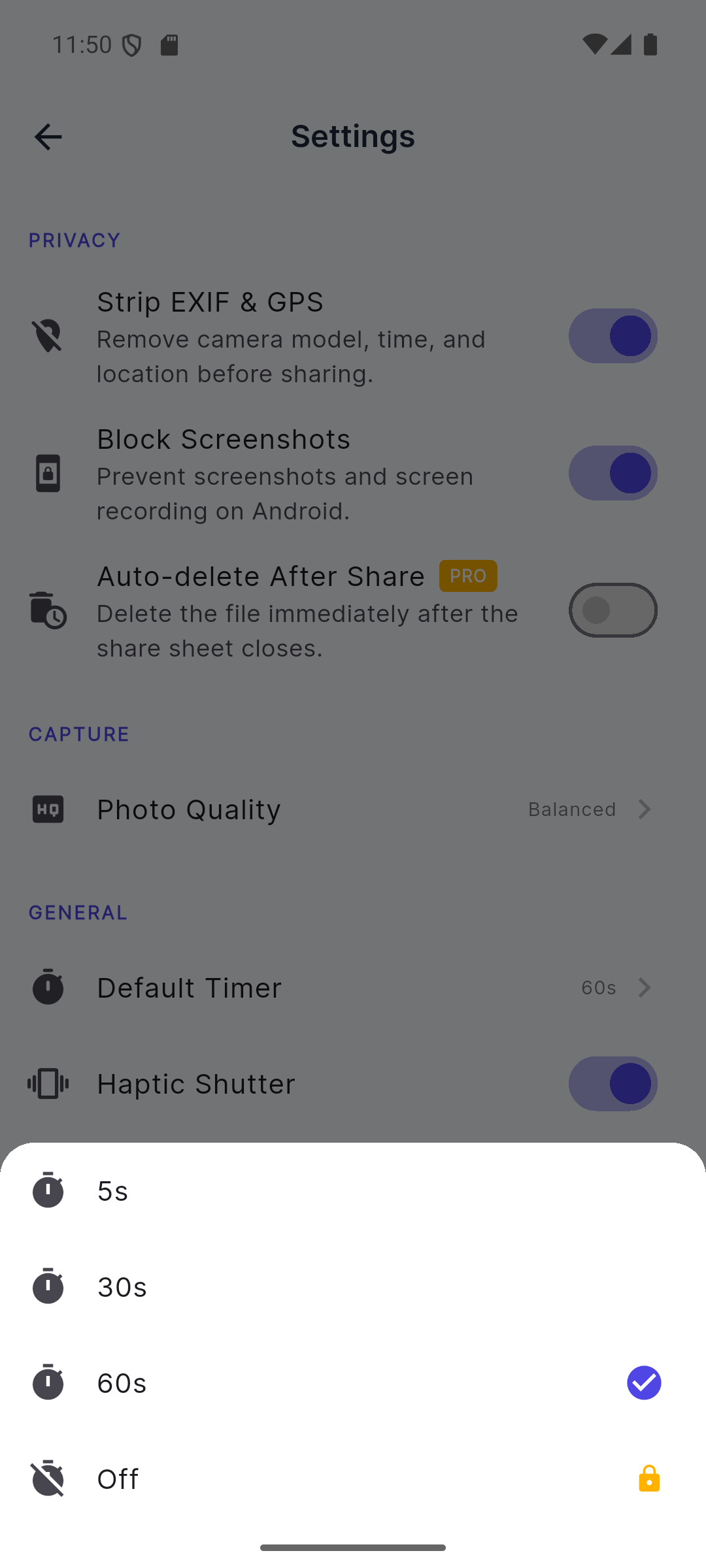Expand the Default Timer chevron

point(644,987)
